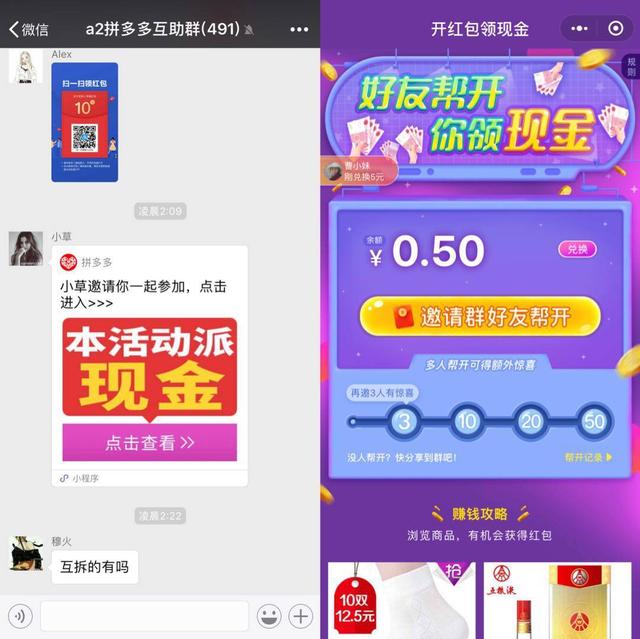Open the mini program more options menu
The width and height of the screenshot is (640, 639).
pos(579,28)
